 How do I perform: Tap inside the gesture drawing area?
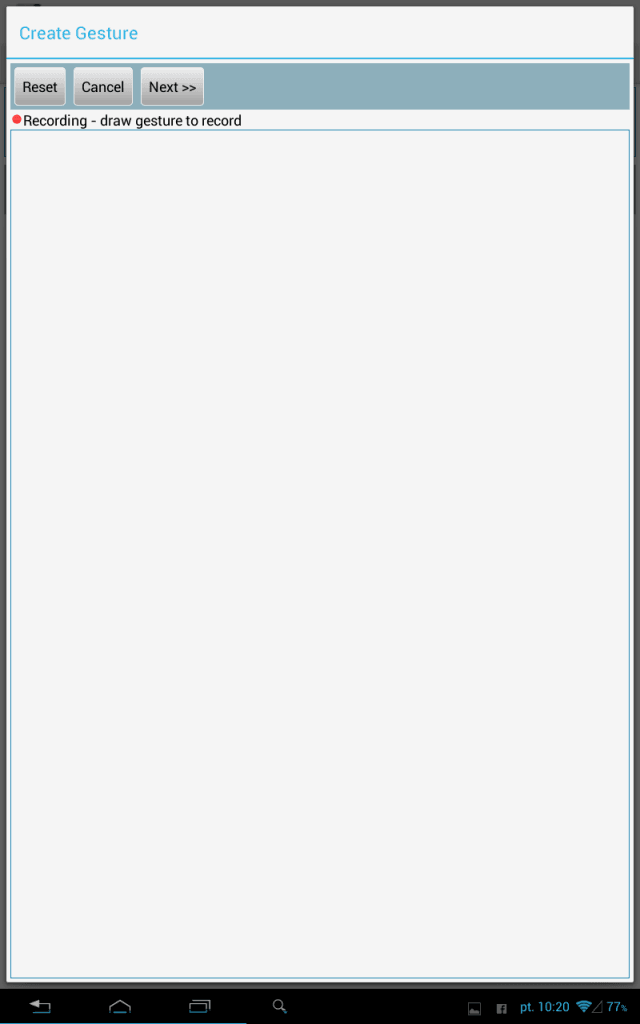click(320, 554)
